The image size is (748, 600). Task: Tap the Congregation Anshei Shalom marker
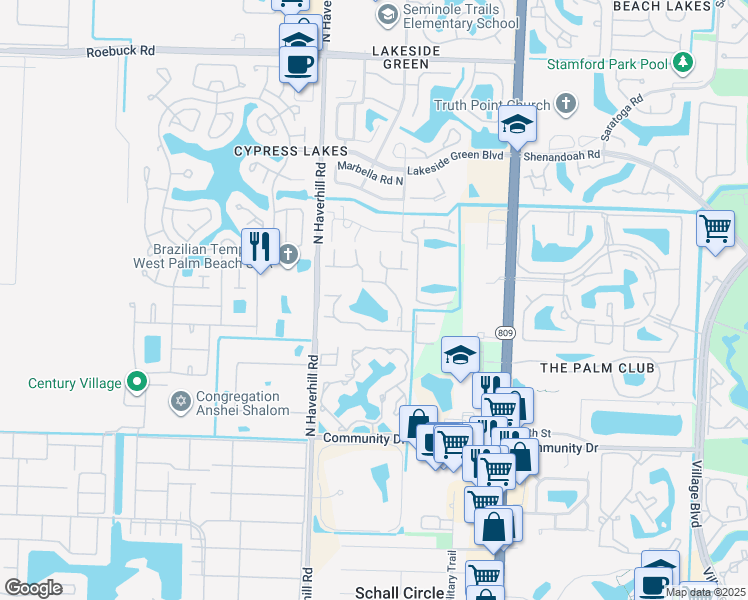(x=180, y=401)
